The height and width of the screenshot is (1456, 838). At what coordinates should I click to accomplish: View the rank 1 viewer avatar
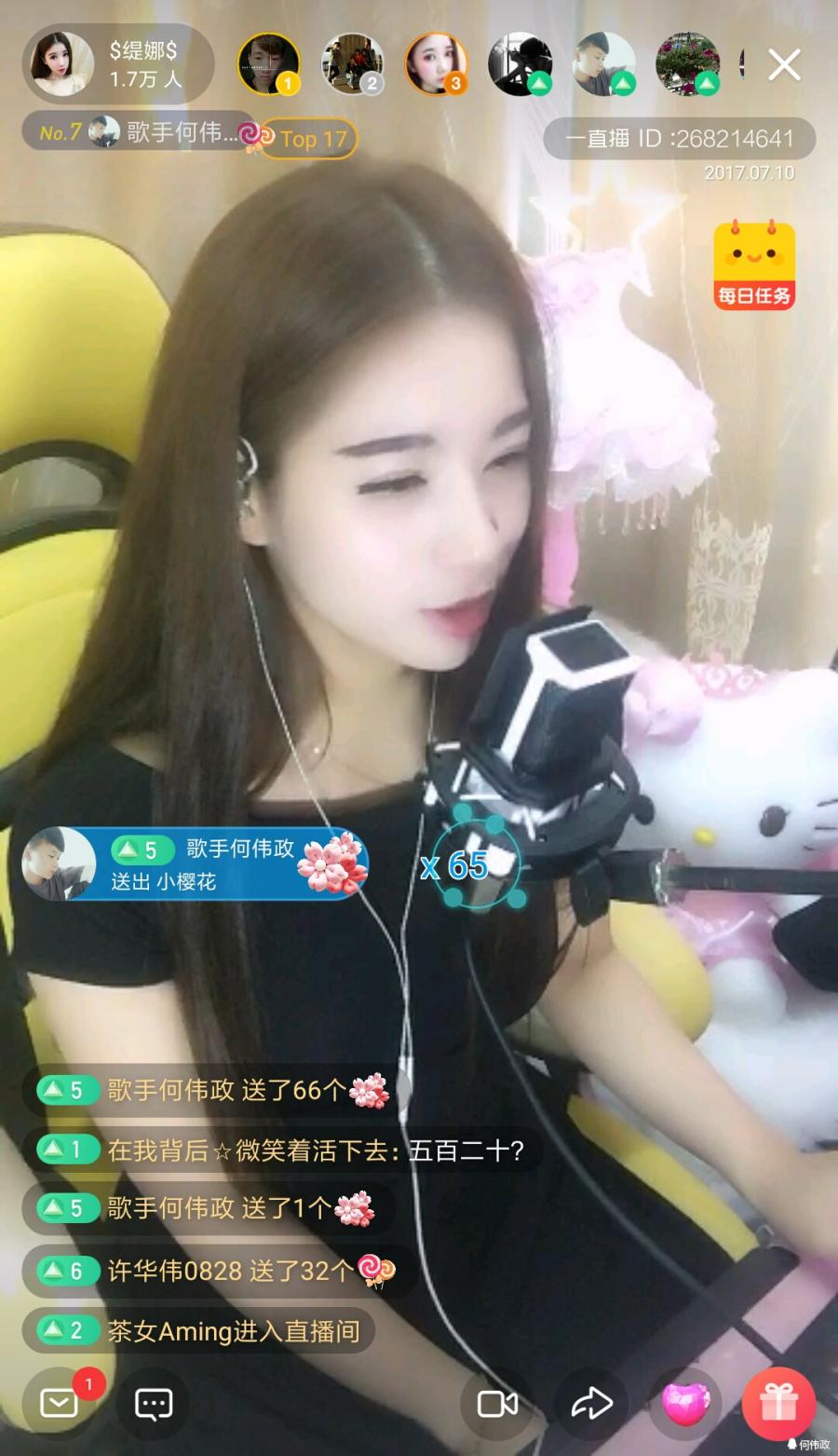click(268, 64)
